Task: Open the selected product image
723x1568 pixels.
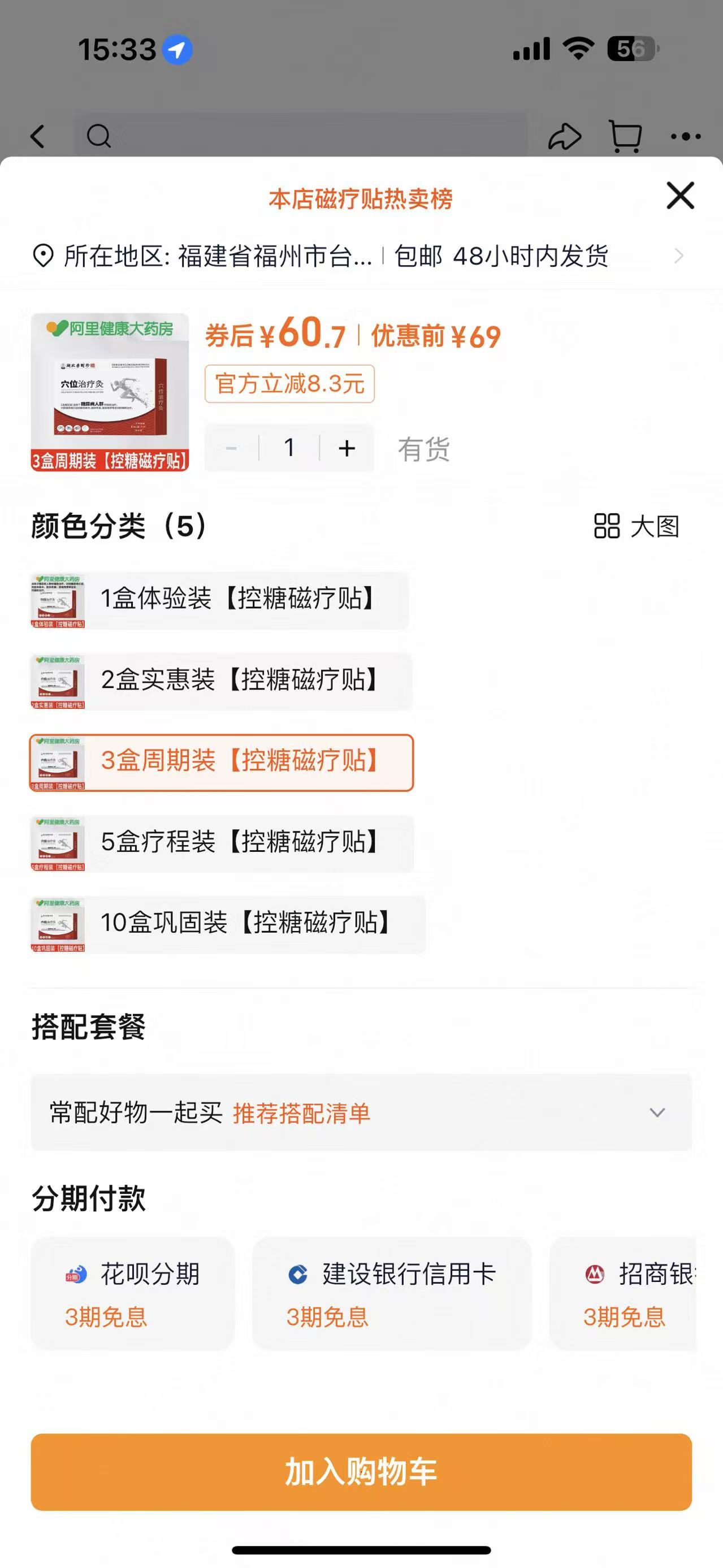Action: [110, 393]
